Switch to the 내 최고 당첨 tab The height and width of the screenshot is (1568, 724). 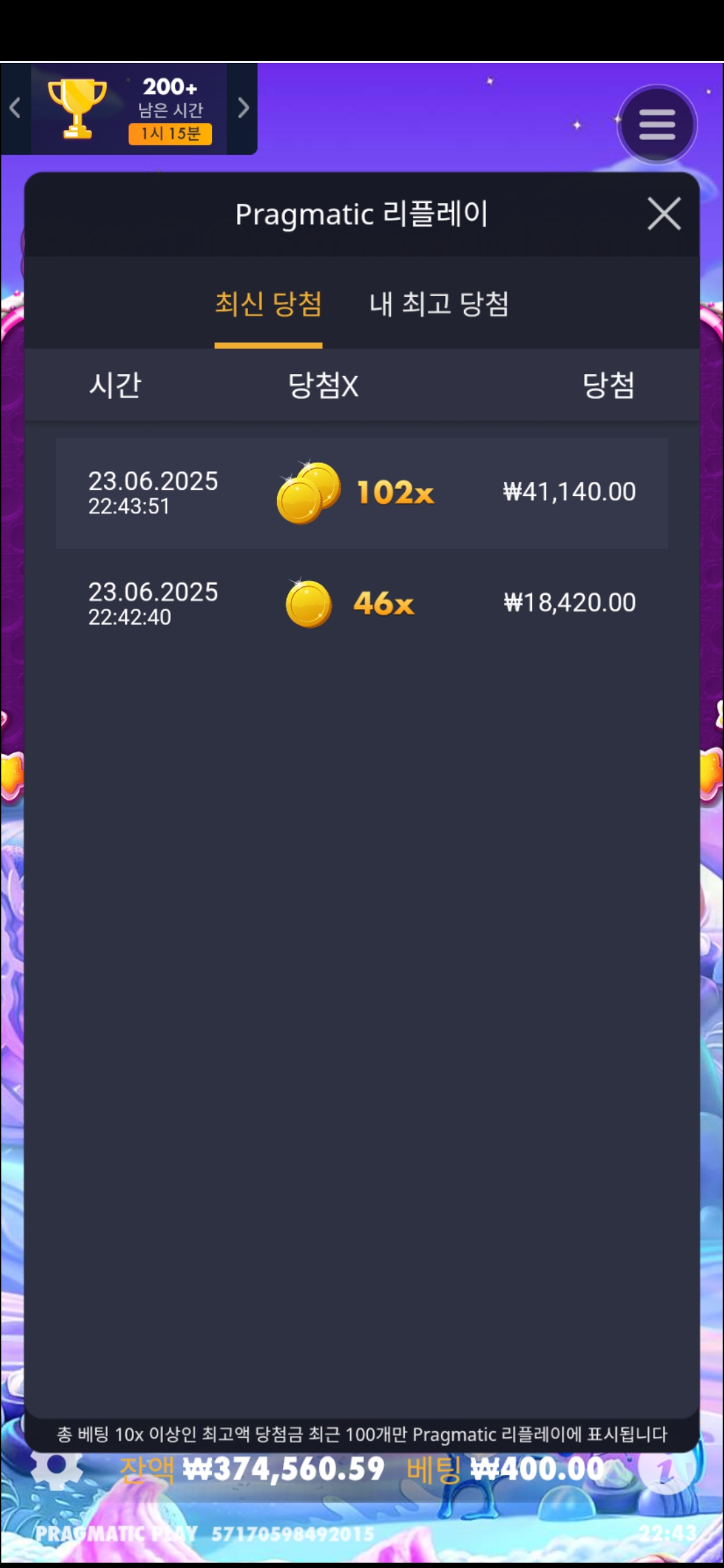pos(439,305)
